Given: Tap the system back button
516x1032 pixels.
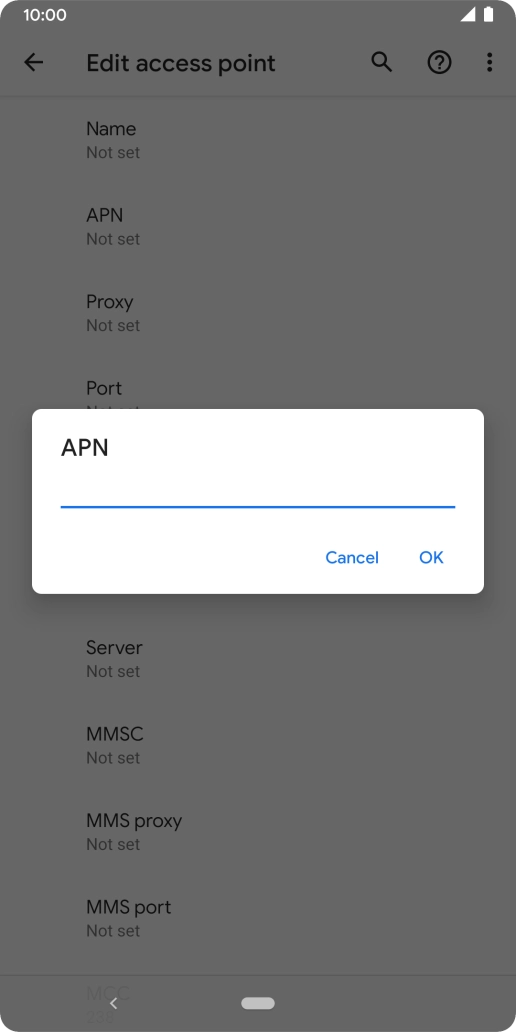Looking at the screenshot, I should tap(113, 1003).
